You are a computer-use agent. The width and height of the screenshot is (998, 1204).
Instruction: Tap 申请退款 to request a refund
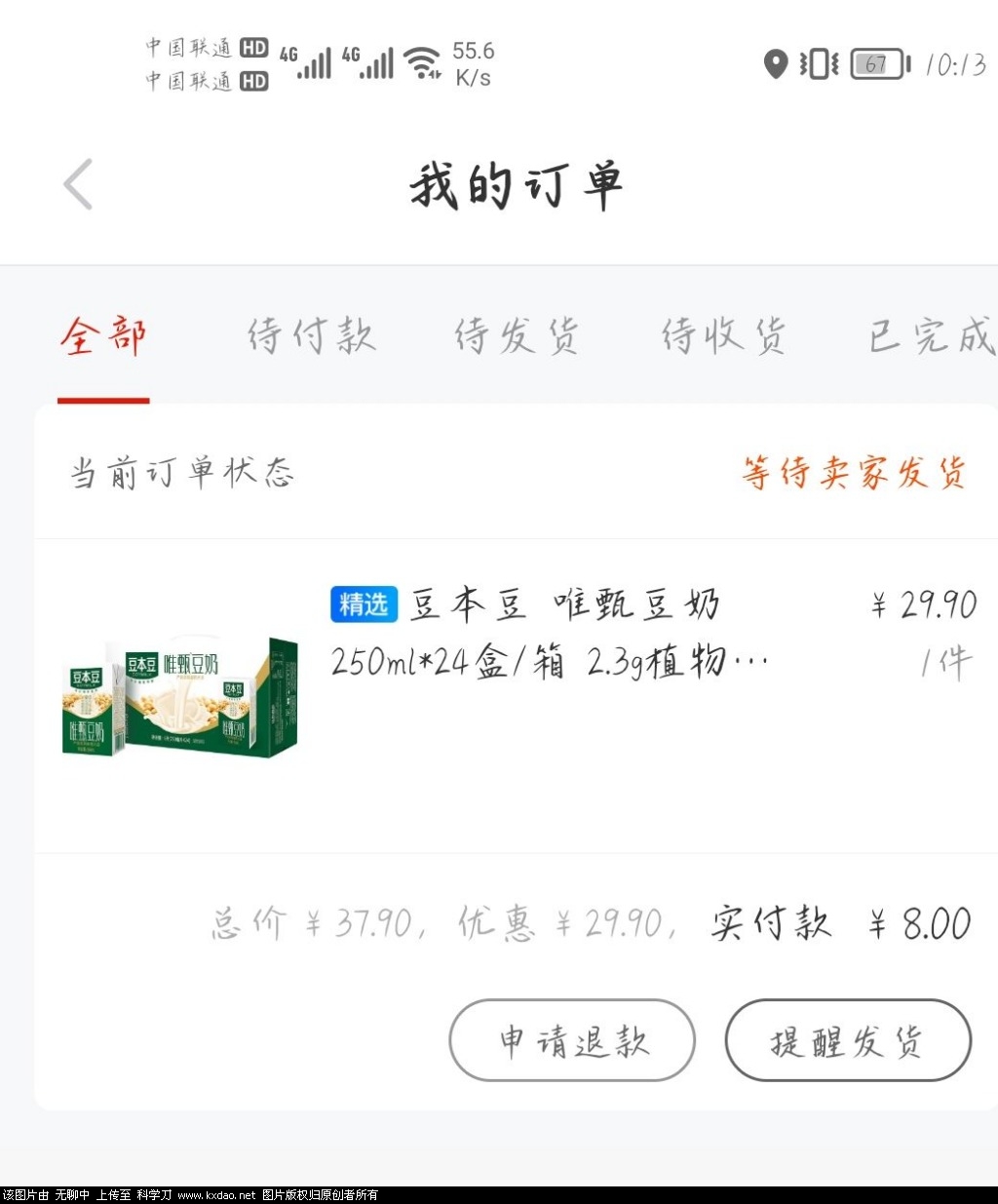(572, 1040)
